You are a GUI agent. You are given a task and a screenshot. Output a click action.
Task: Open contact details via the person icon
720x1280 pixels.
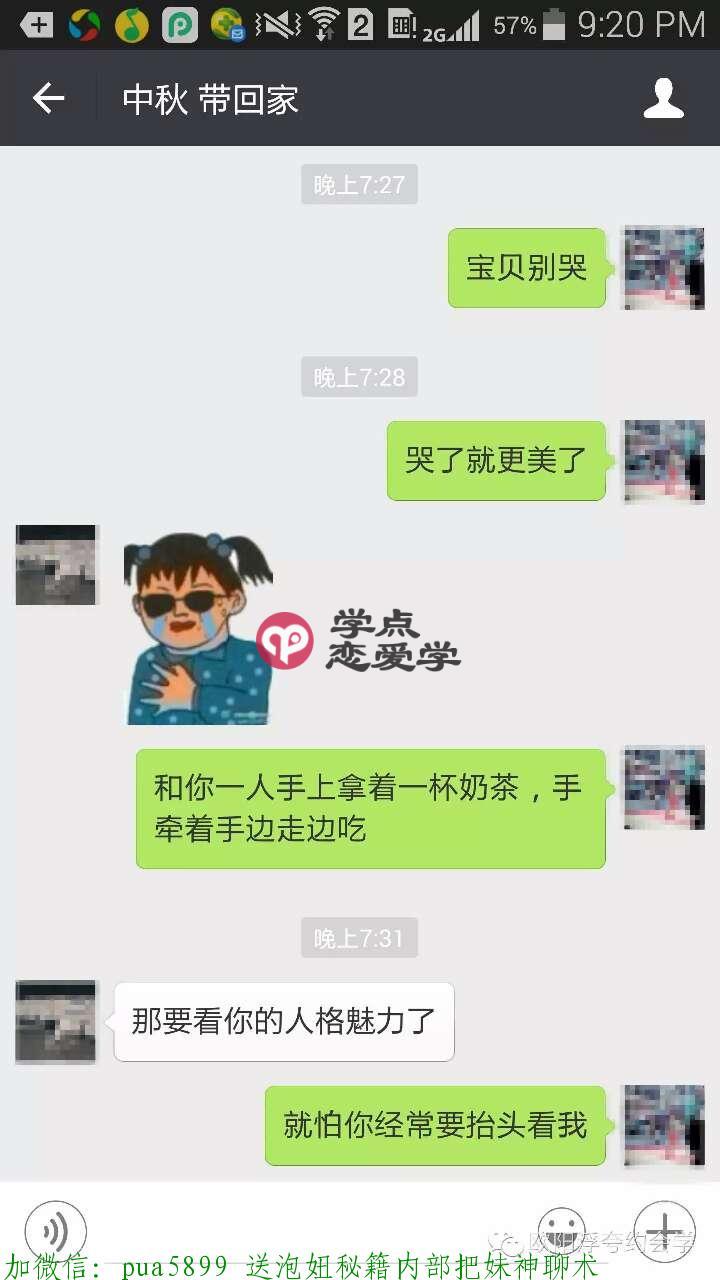coord(664,98)
